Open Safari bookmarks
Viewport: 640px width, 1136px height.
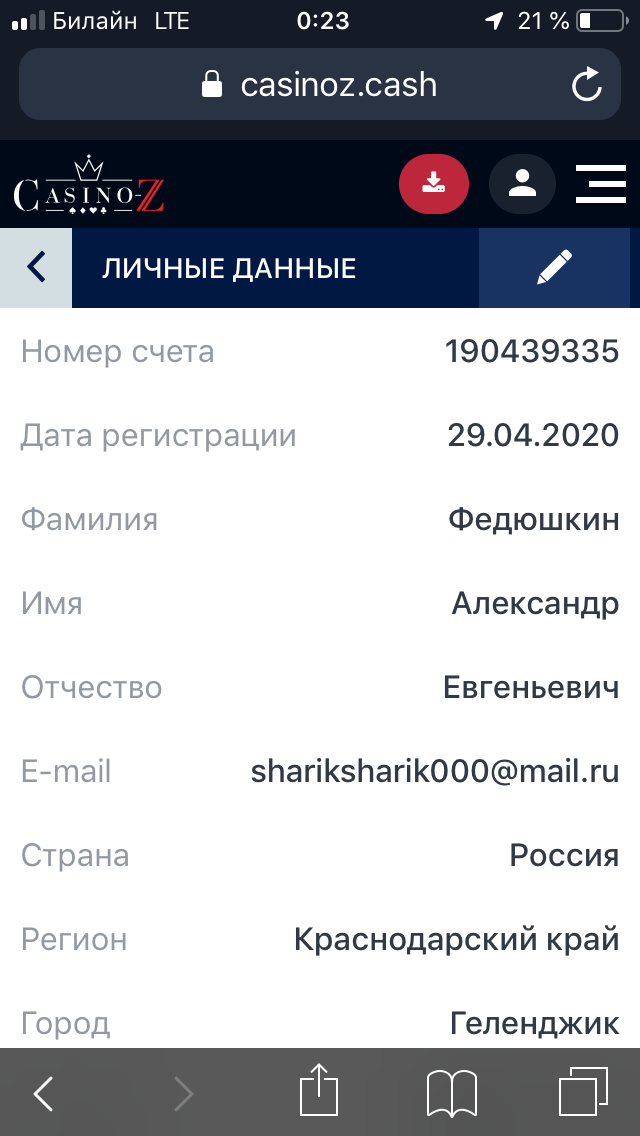coord(451,1092)
